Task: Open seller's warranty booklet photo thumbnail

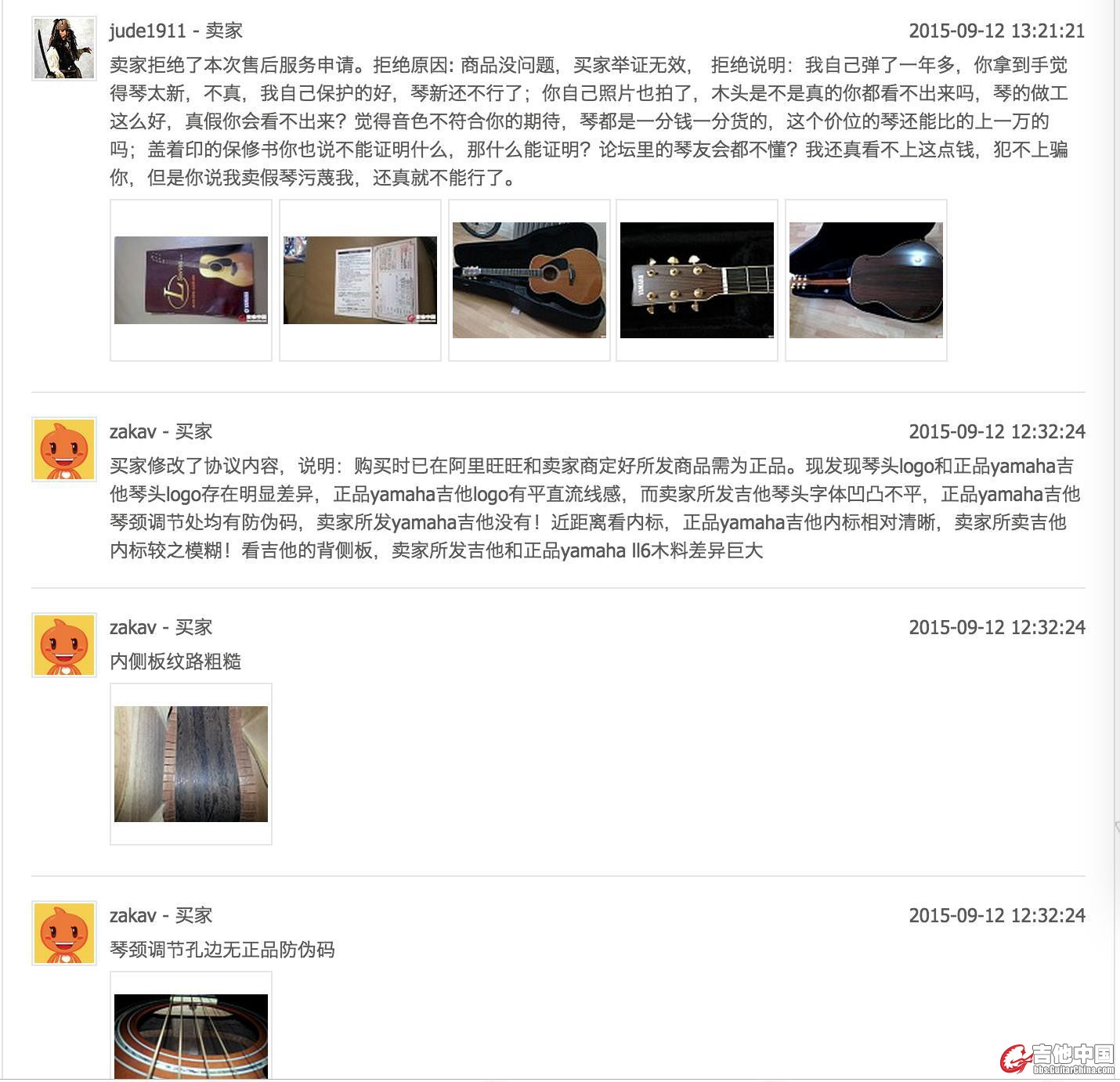Action: (x=360, y=280)
